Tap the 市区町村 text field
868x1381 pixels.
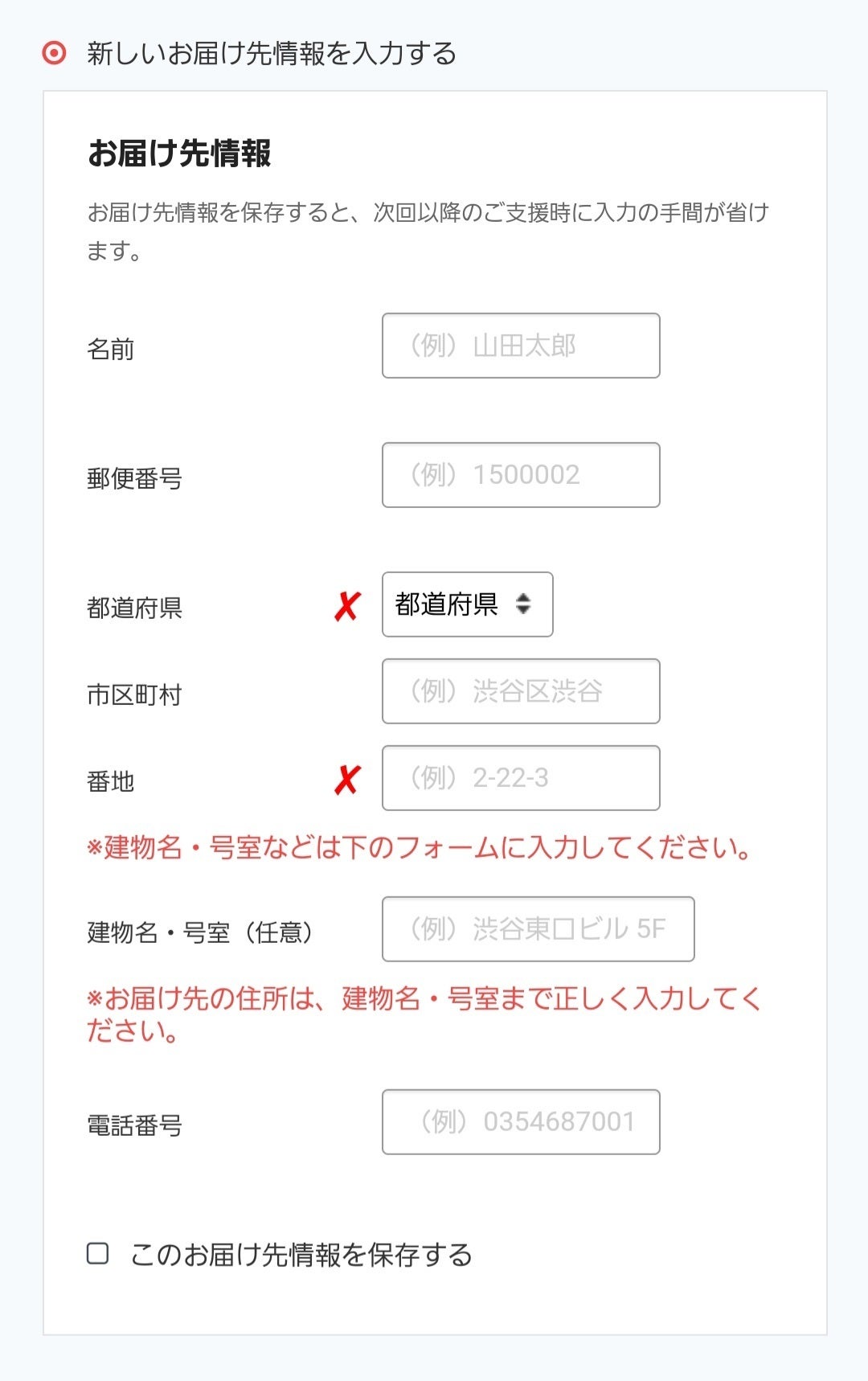point(521,691)
